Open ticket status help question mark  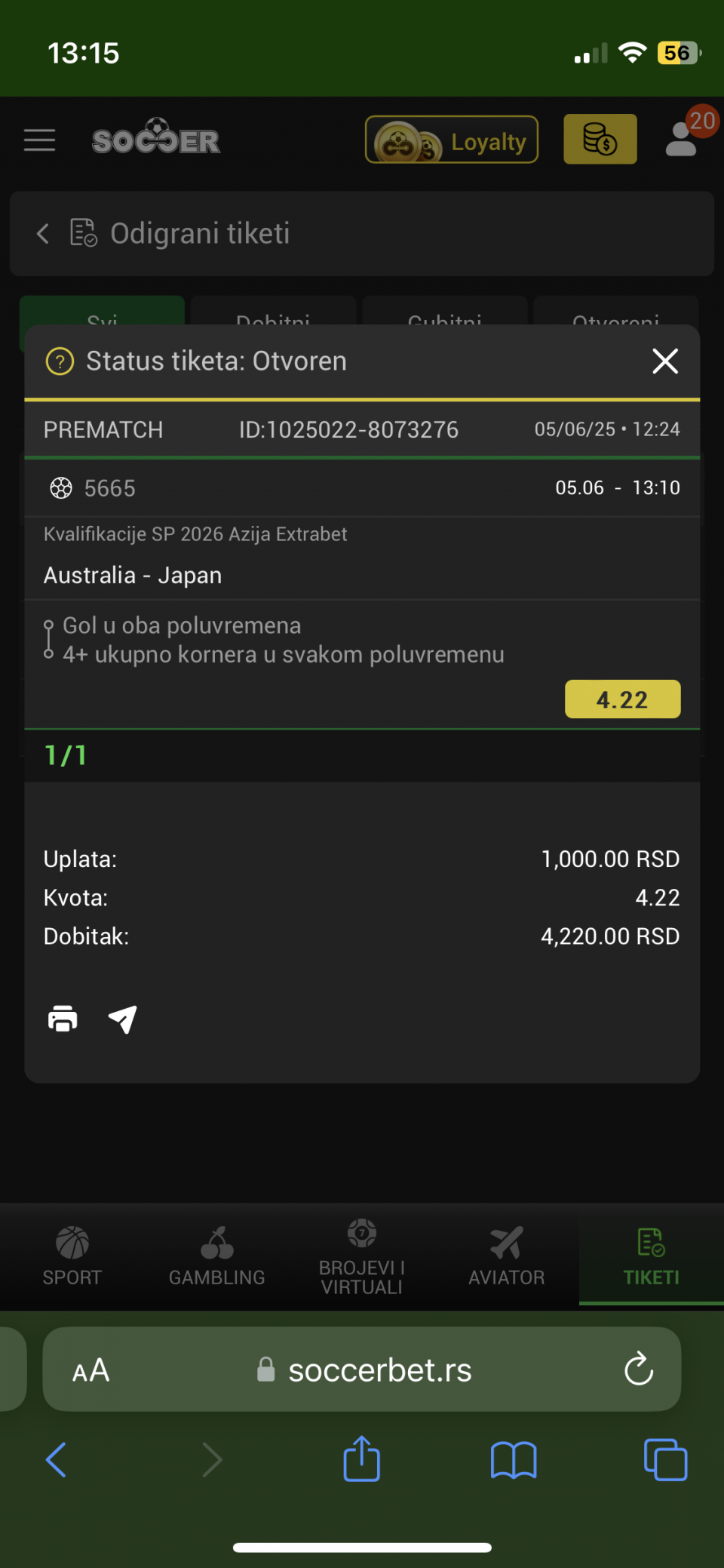pos(60,361)
